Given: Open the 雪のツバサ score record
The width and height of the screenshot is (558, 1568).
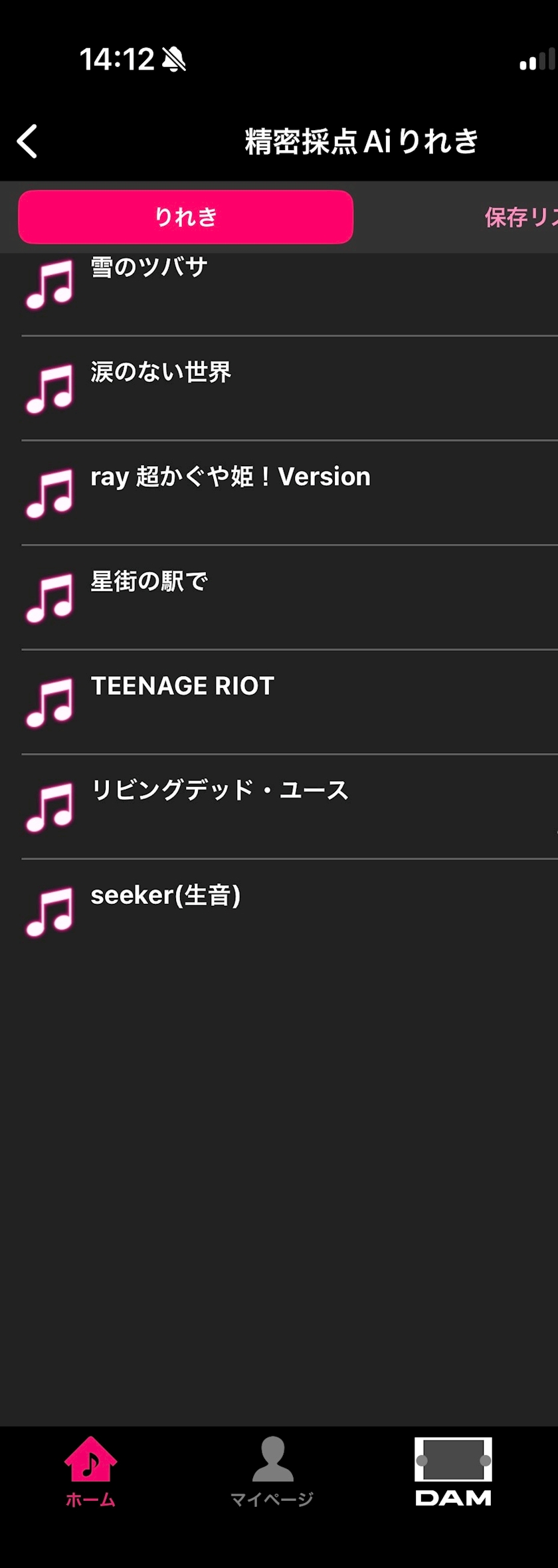Looking at the screenshot, I should coord(279,287).
